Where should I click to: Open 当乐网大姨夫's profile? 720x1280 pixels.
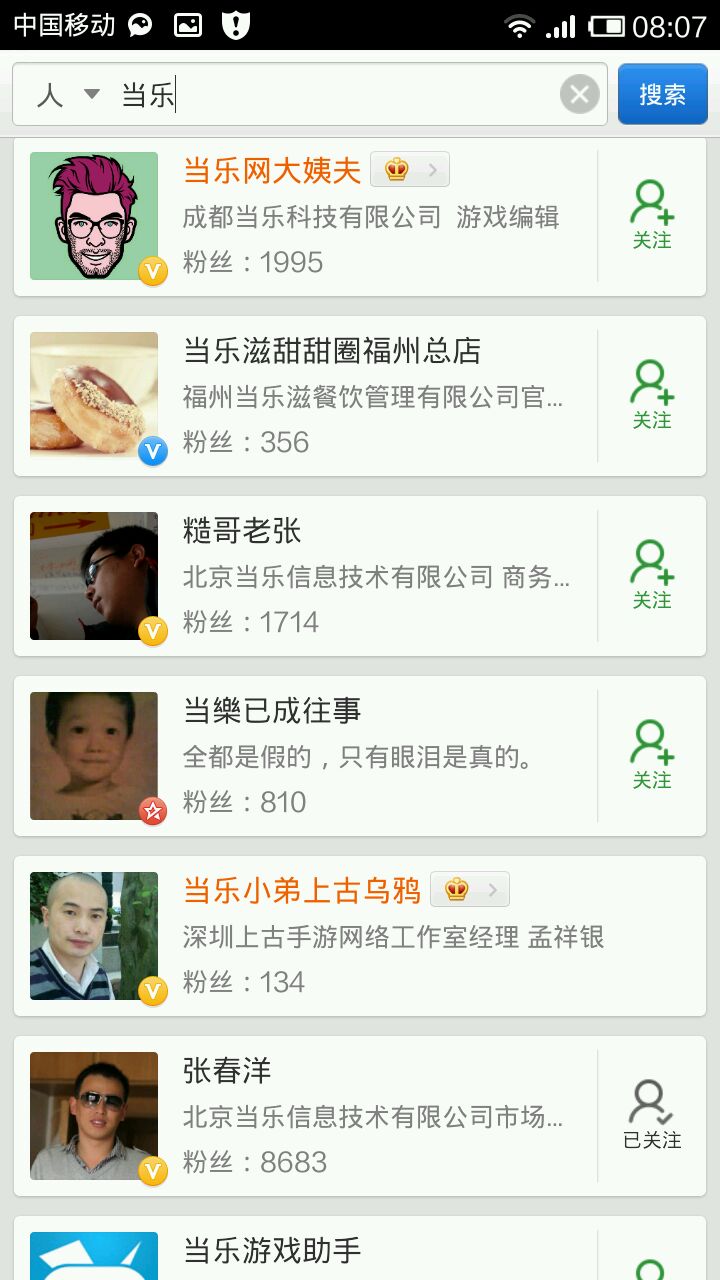[x=270, y=172]
